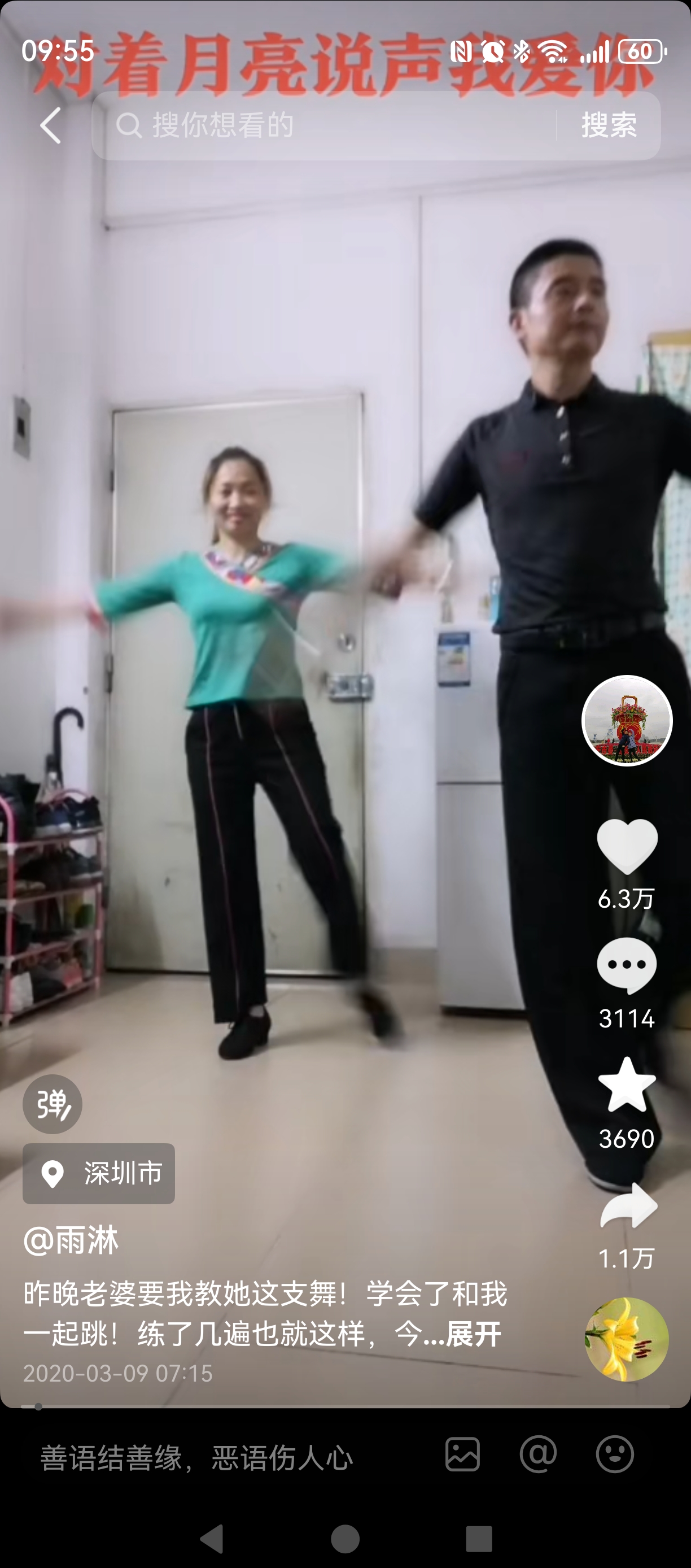
Task: Open the author's profile avatar
Action: pyautogui.click(x=627, y=720)
